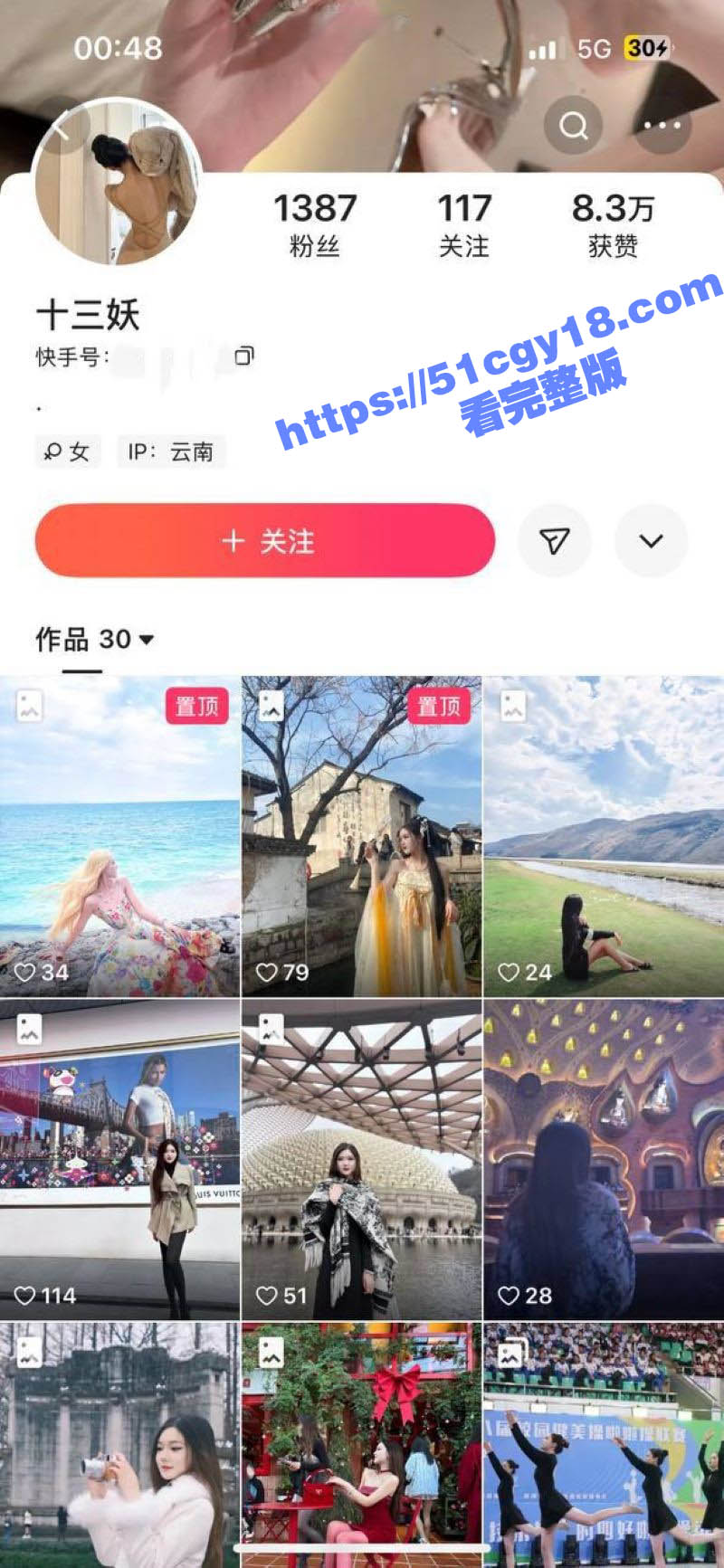724x1568 pixels.
Task: Open search on this profile
Action: (573, 125)
